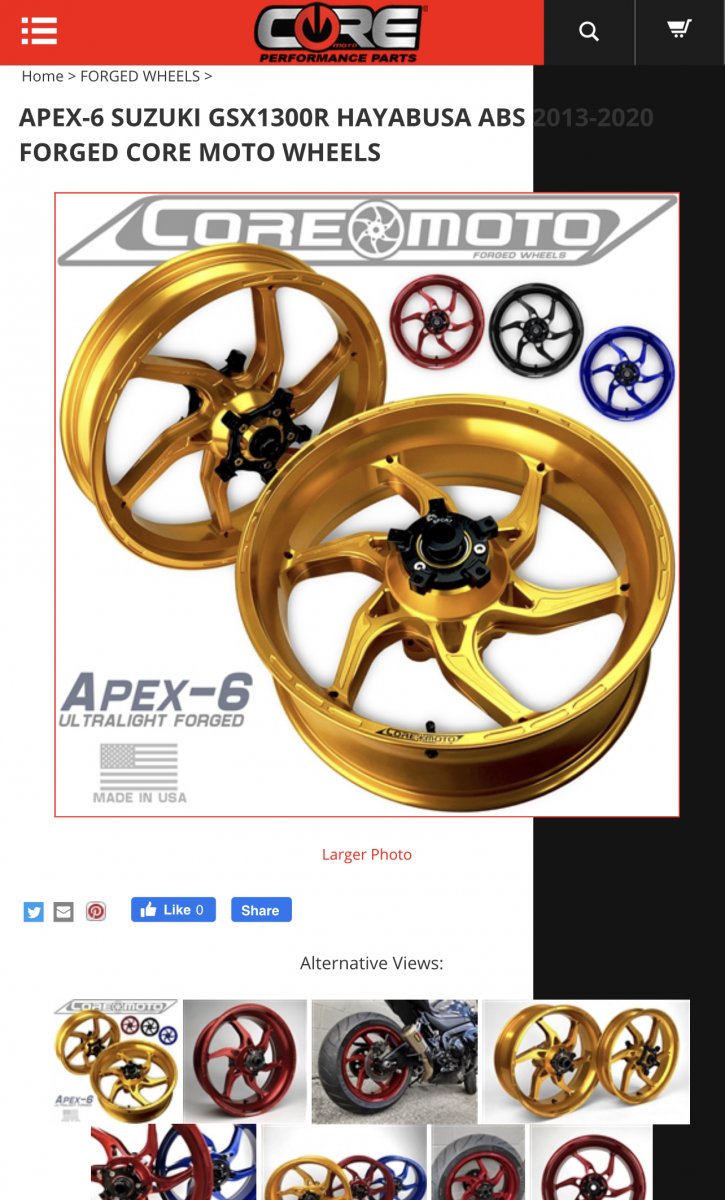Go to the Home breadcrumb
Image resolution: width=725 pixels, height=1200 pixels.
[42, 76]
